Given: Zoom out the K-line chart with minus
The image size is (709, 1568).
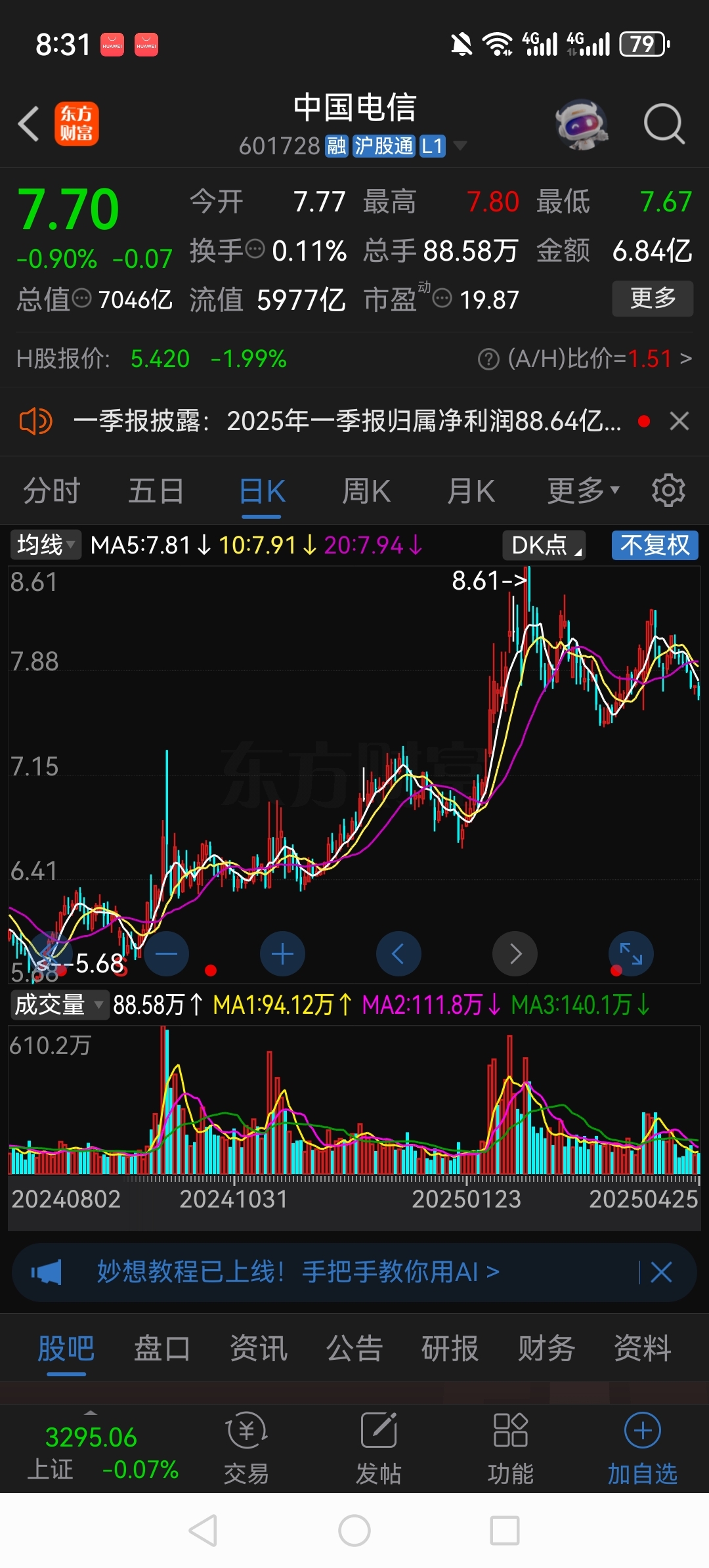Looking at the screenshot, I should [167, 953].
